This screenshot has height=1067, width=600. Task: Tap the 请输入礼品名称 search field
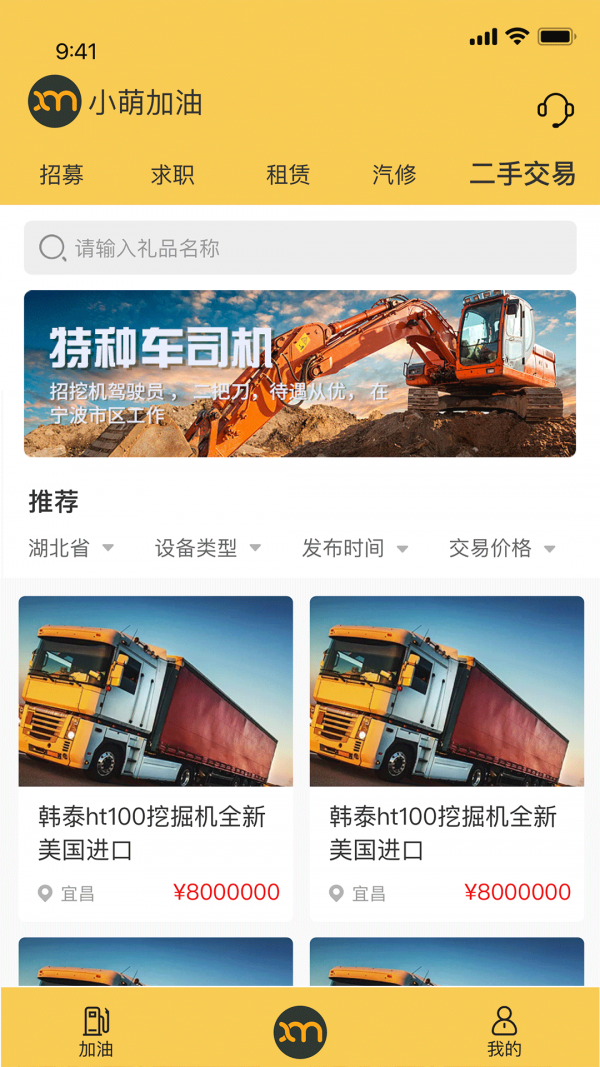[300, 248]
